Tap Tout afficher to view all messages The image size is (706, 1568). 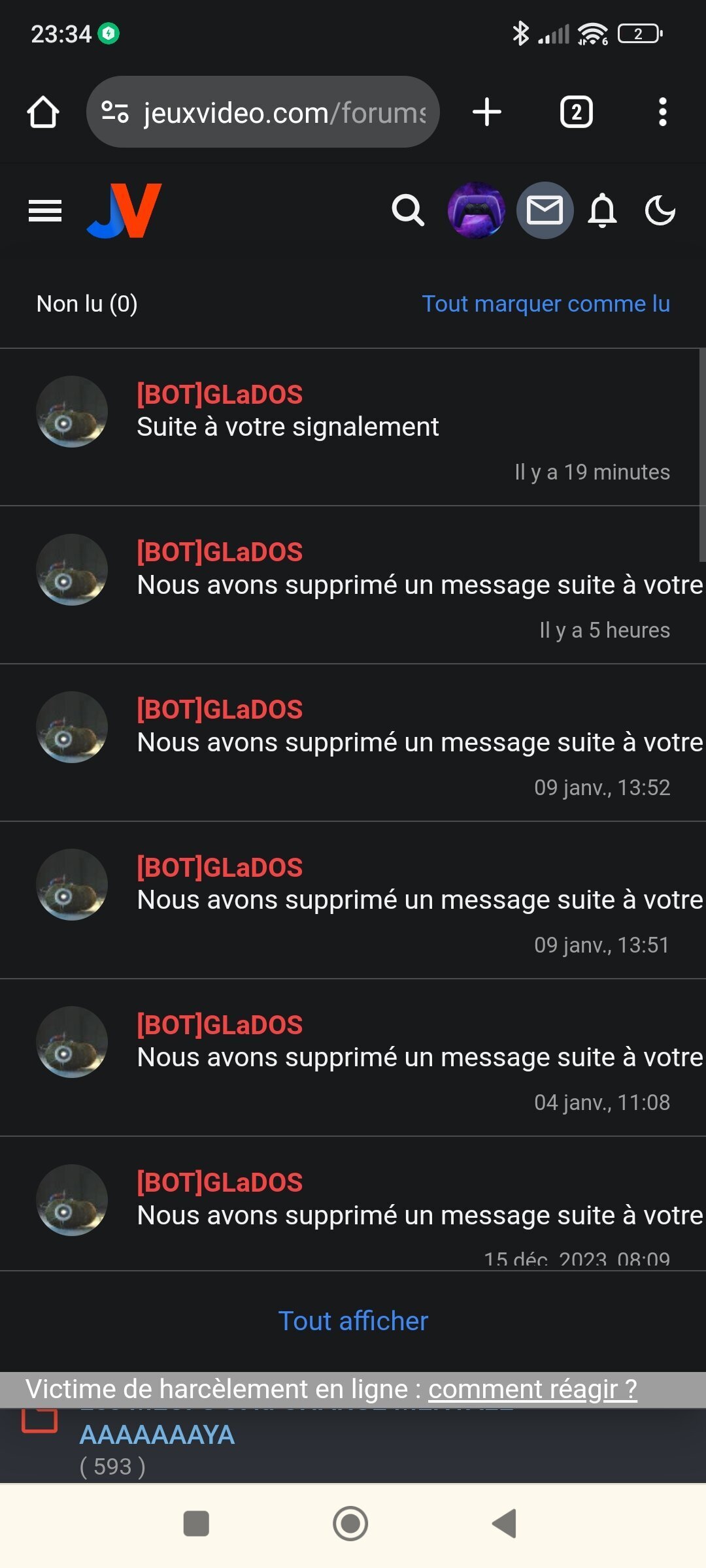[x=353, y=1321]
